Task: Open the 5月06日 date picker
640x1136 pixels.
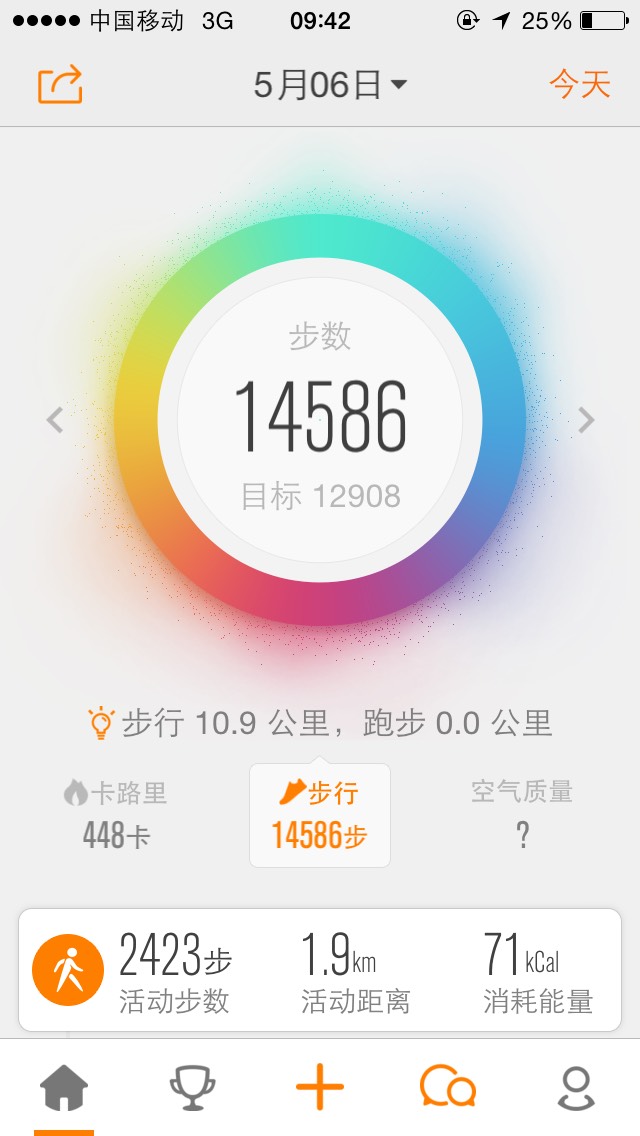Action: pyautogui.click(x=329, y=85)
